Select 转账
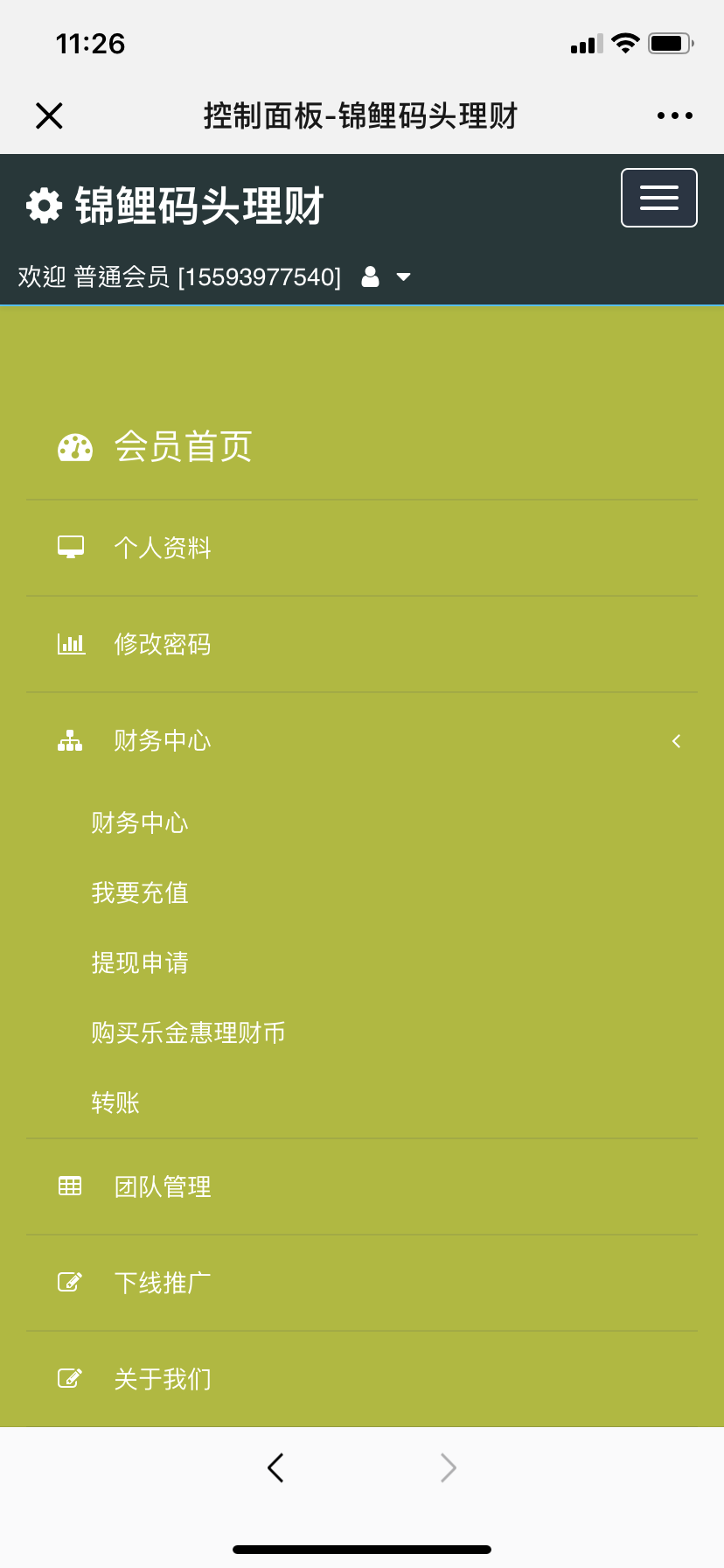This screenshot has height=1568, width=724. (x=115, y=1102)
